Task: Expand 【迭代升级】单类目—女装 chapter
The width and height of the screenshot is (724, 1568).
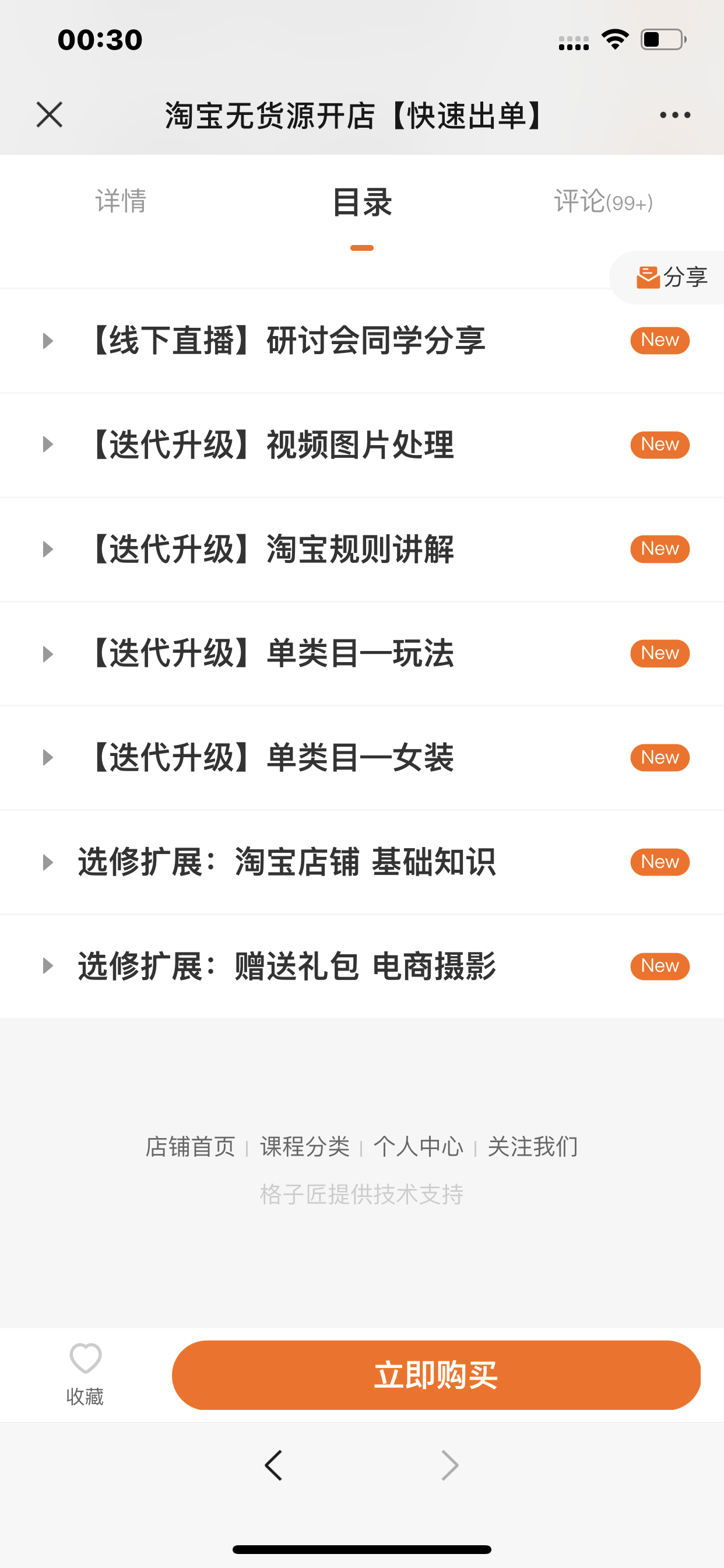Action: click(362, 758)
